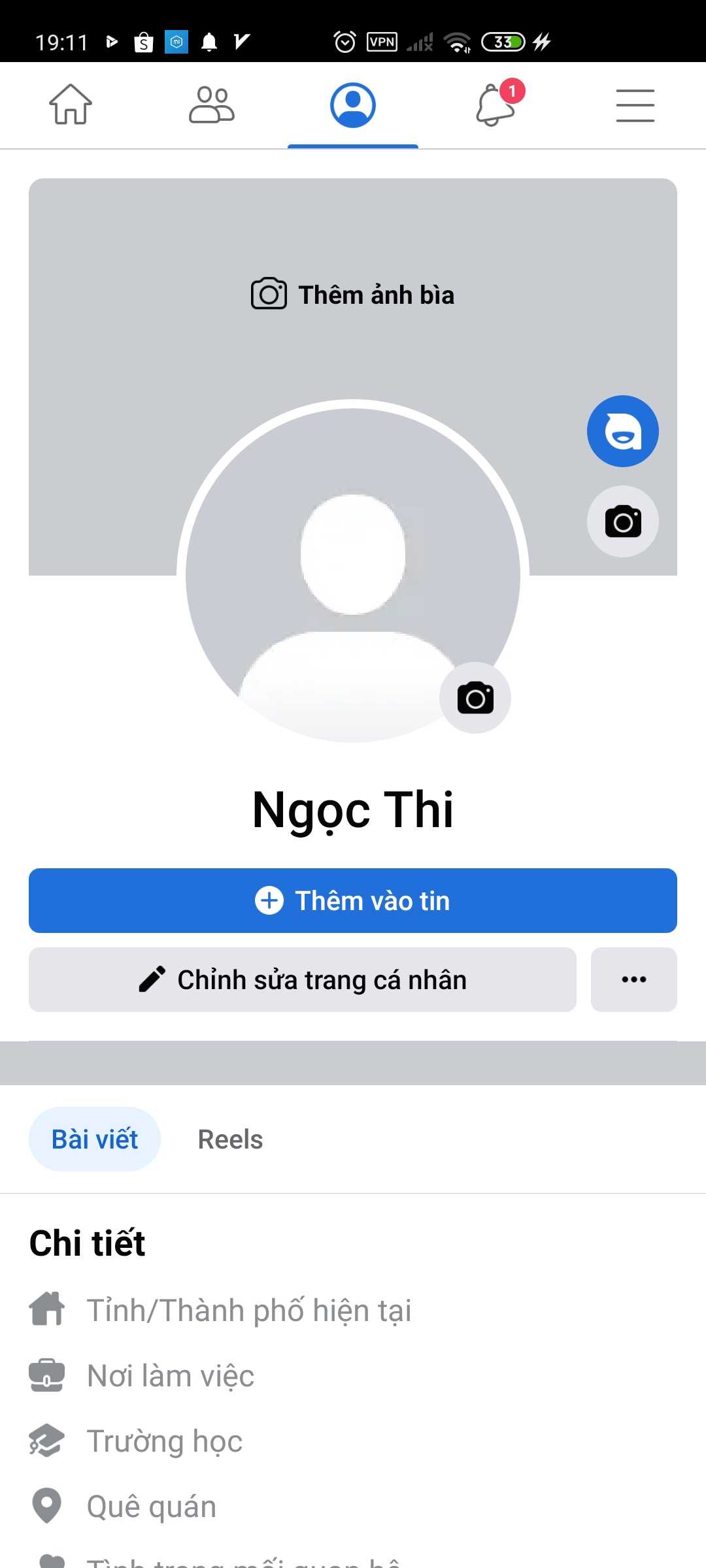Create an avatar with the blue icon

coord(622,431)
